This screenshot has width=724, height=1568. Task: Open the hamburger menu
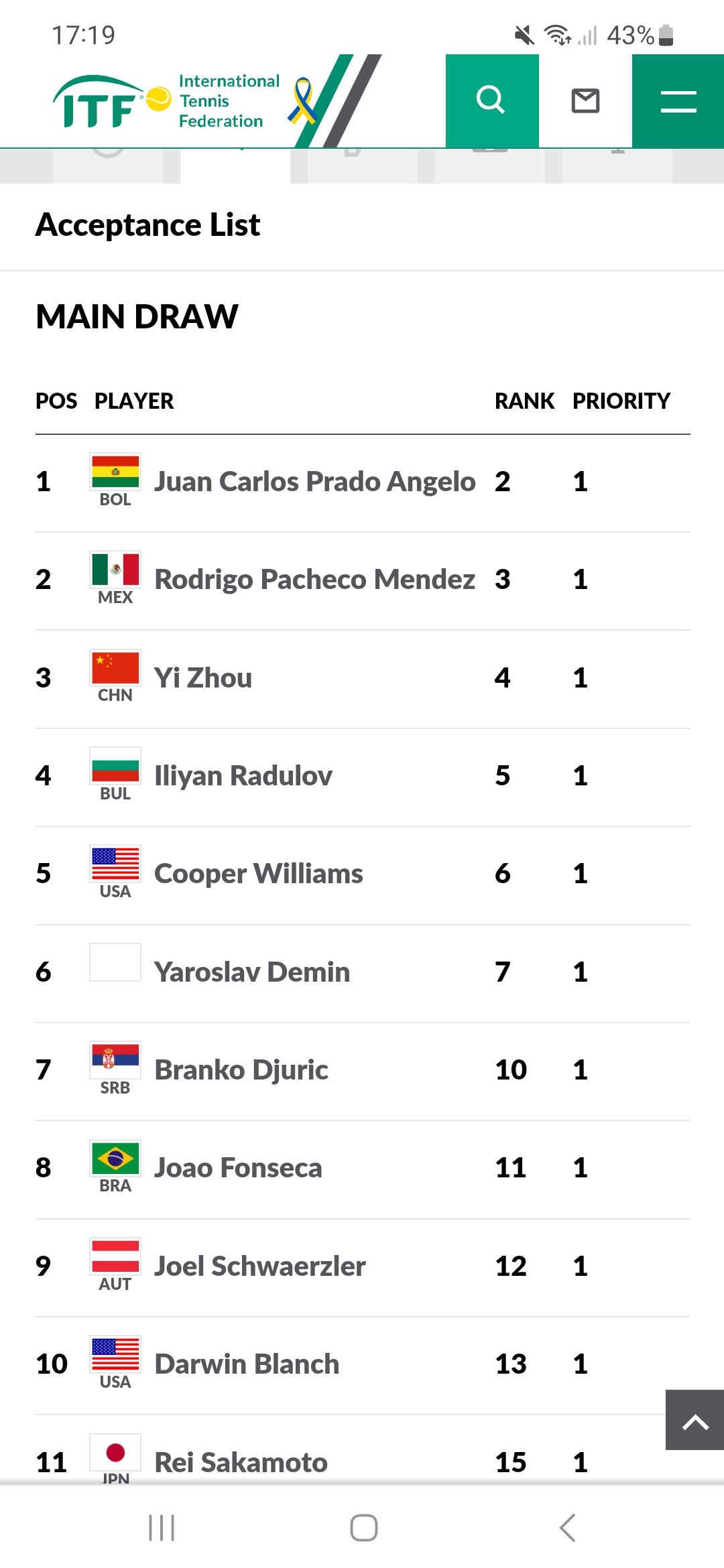click(678, 101)
